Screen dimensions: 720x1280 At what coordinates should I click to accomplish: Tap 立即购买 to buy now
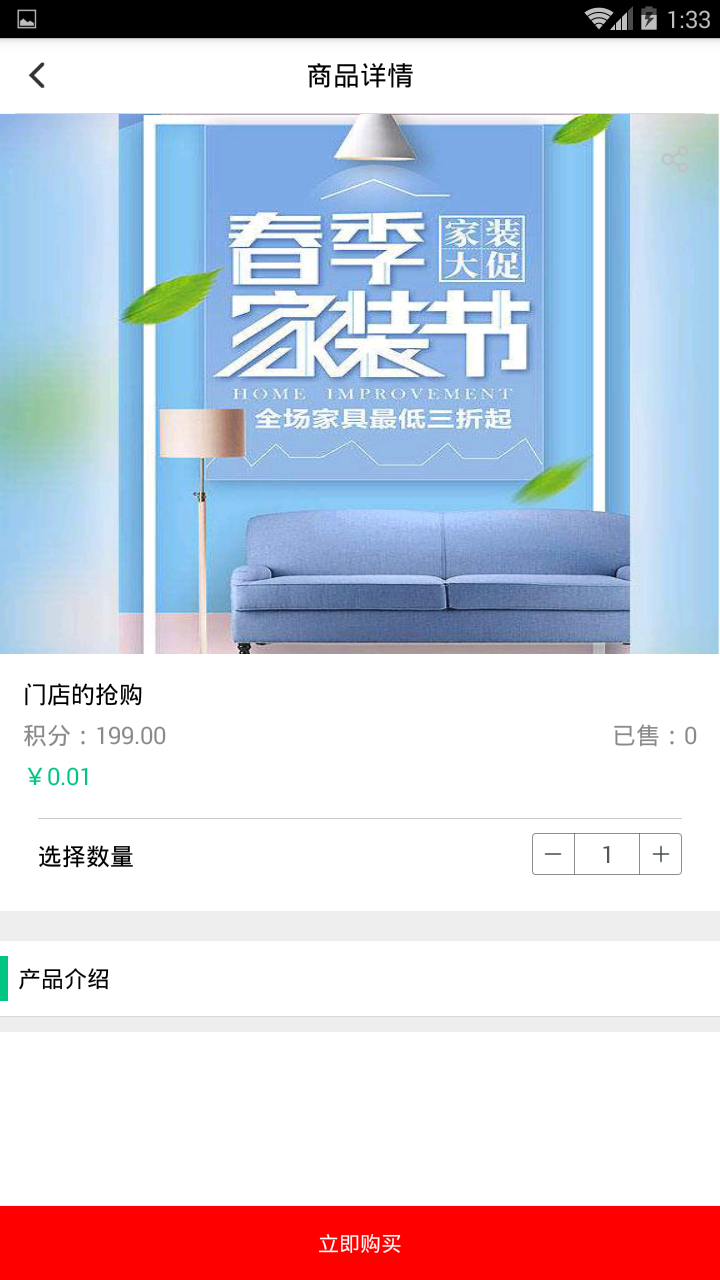pyautogui.click(x=360, y=1242)
